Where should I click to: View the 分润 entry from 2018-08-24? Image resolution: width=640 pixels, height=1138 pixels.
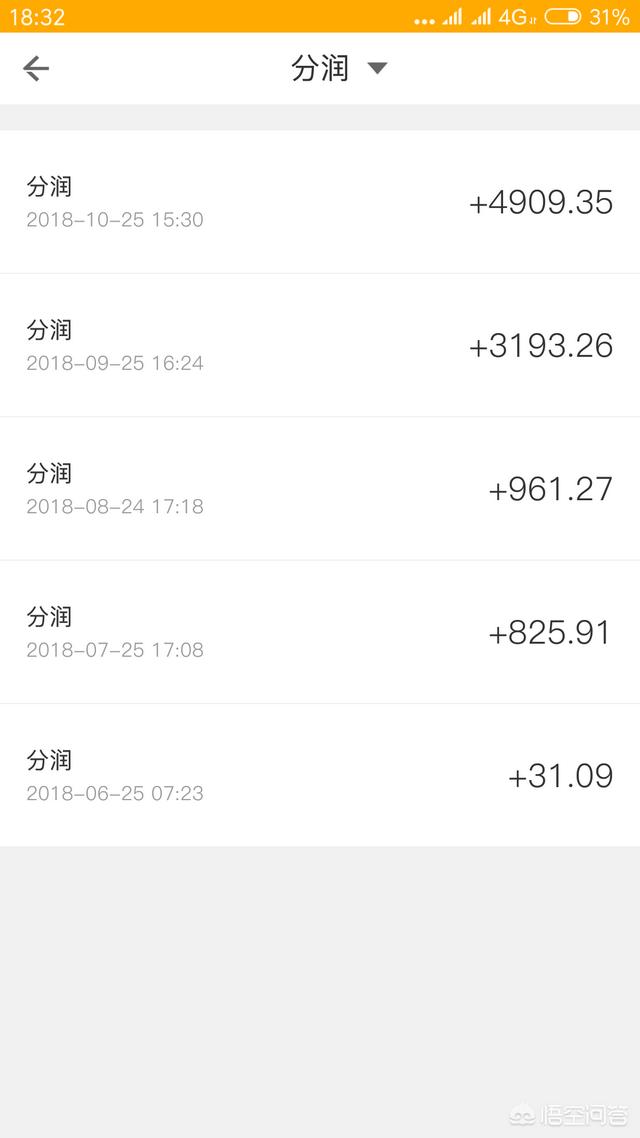(320, 488)
